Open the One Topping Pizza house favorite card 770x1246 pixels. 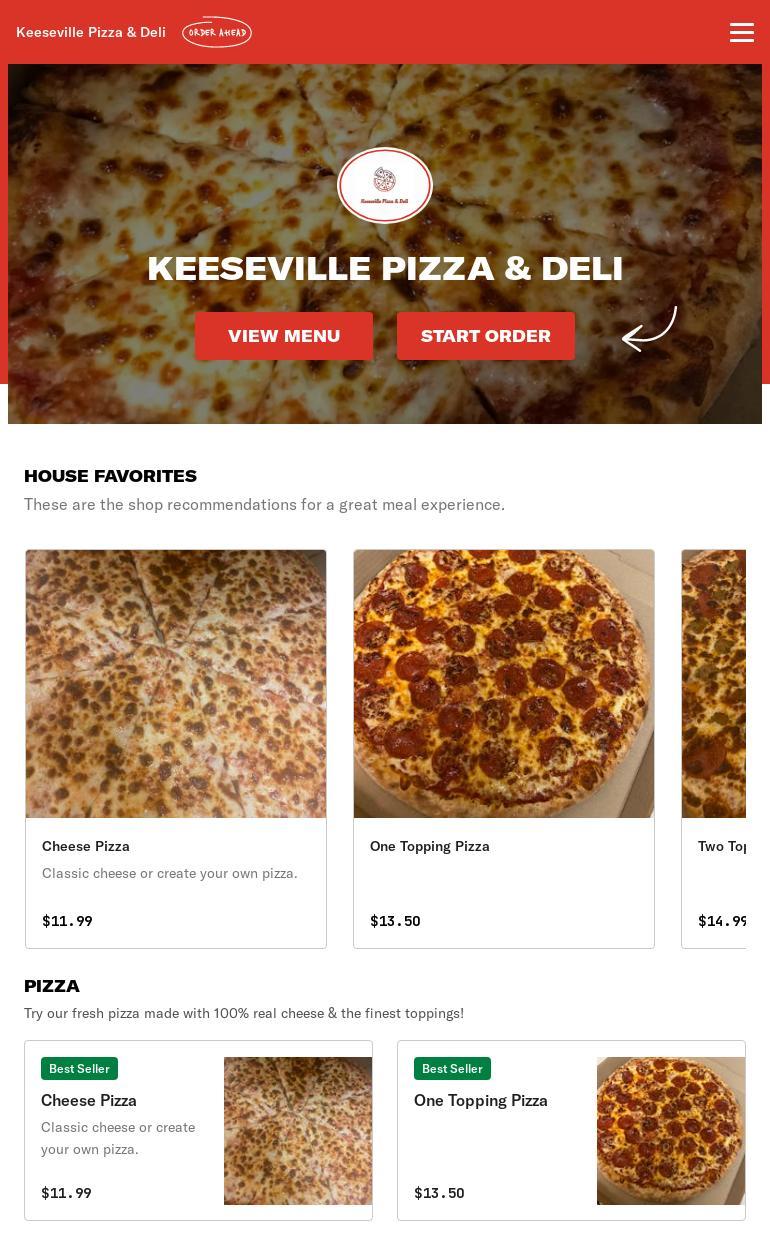[x=504, y=749]
